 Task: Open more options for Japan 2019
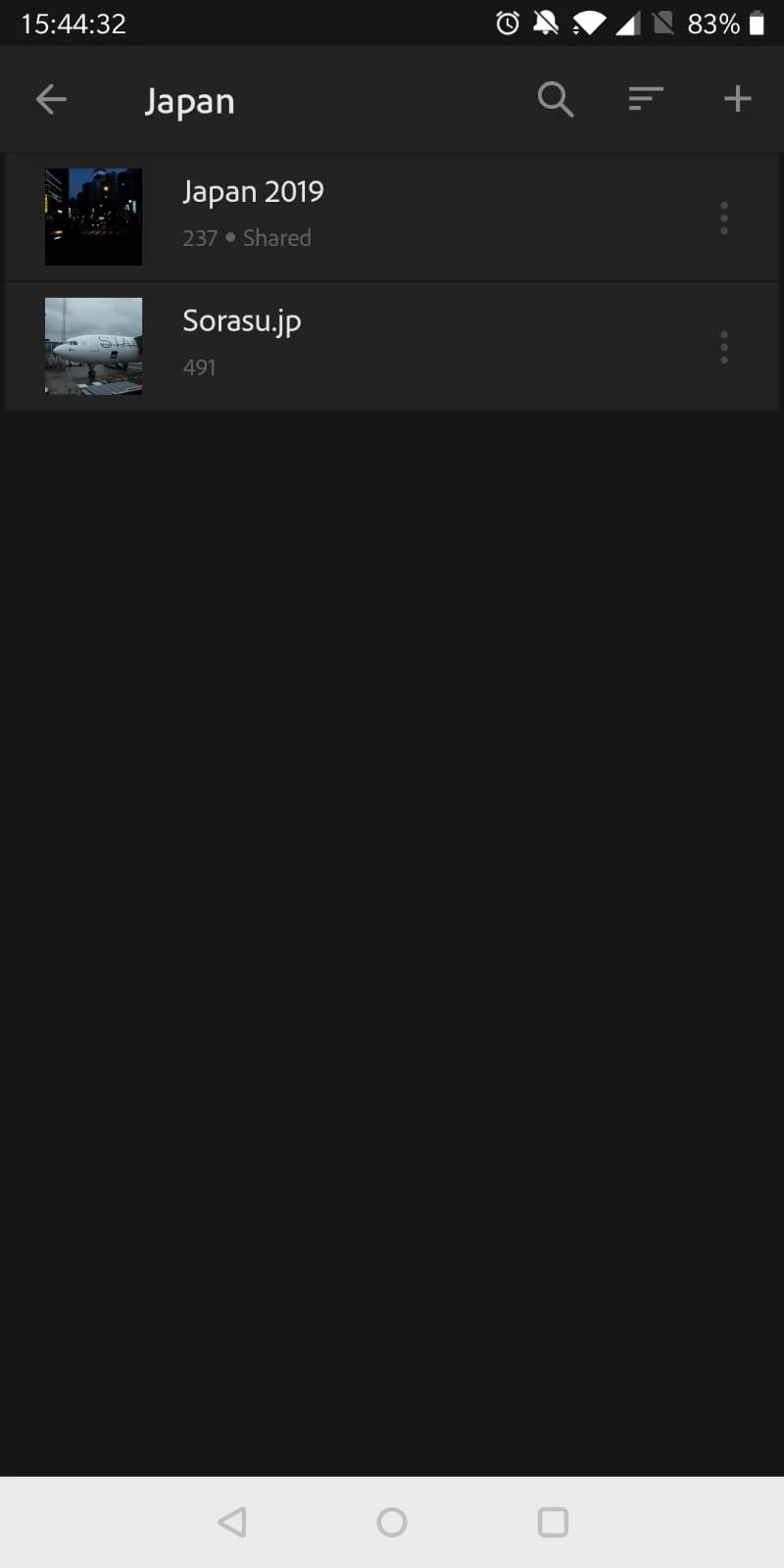click(x=724, y=218)
